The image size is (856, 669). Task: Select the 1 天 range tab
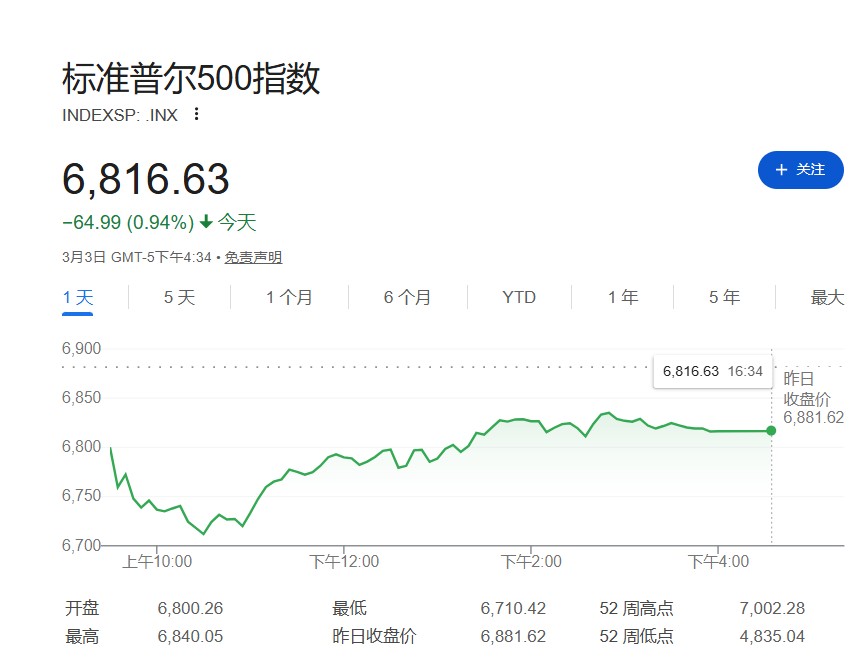[x=78, y=297]
